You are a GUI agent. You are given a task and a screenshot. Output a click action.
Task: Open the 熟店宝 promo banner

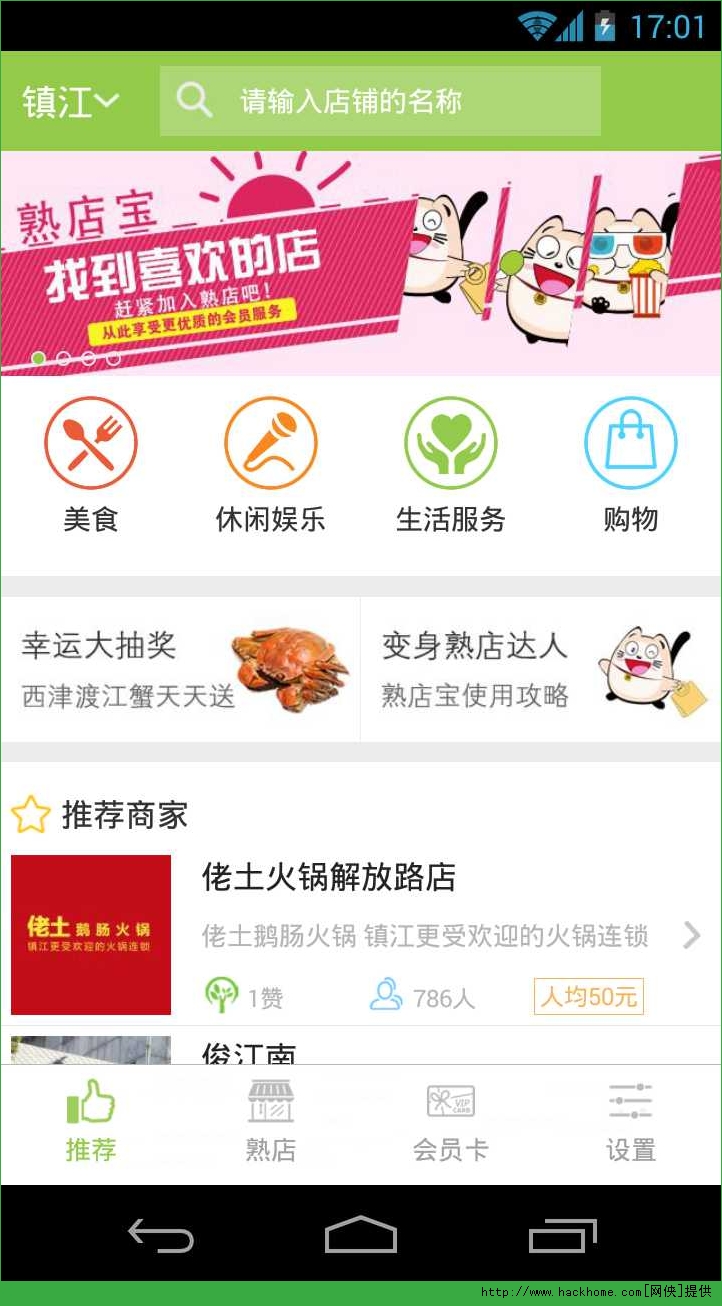tap(361, 263)
